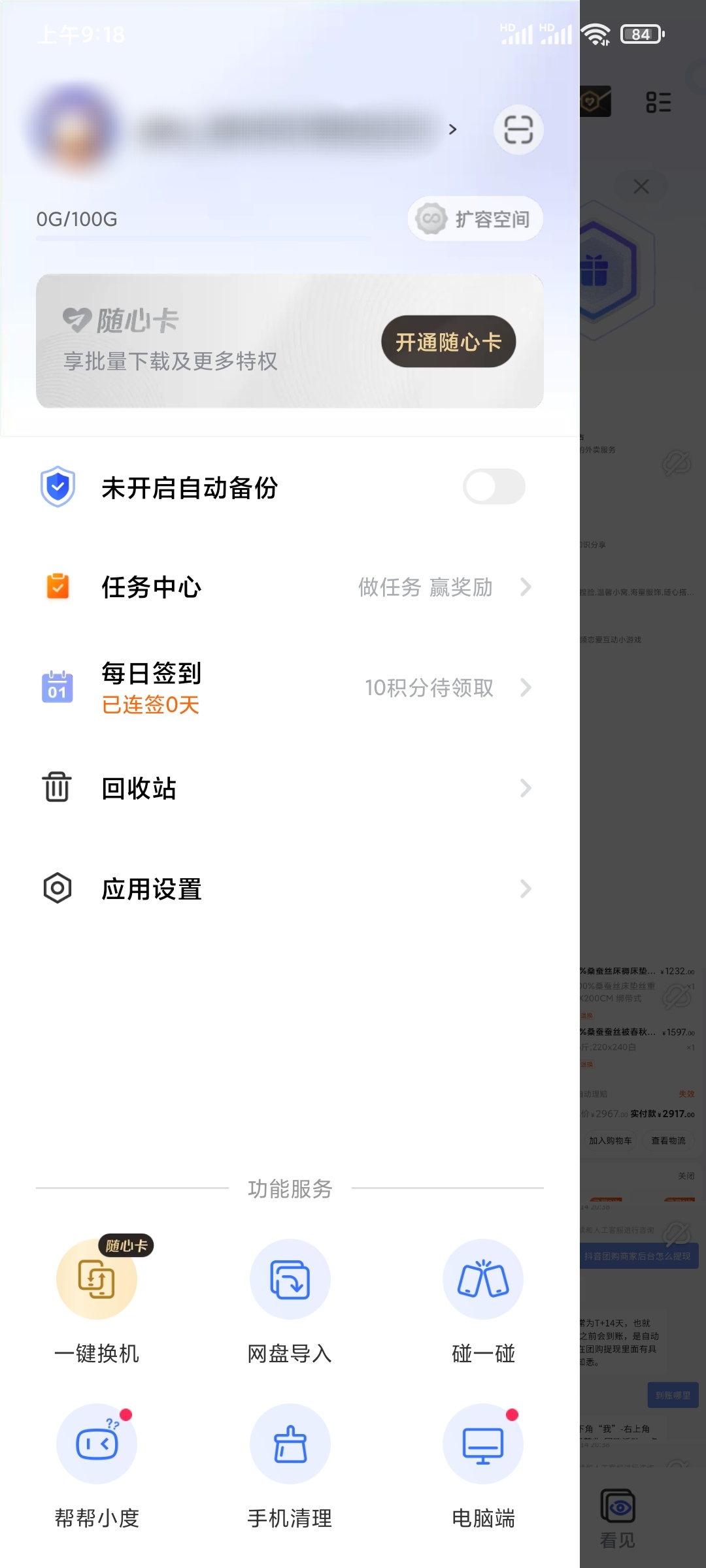Open the 回收站 trash icon

pos(58,788)
